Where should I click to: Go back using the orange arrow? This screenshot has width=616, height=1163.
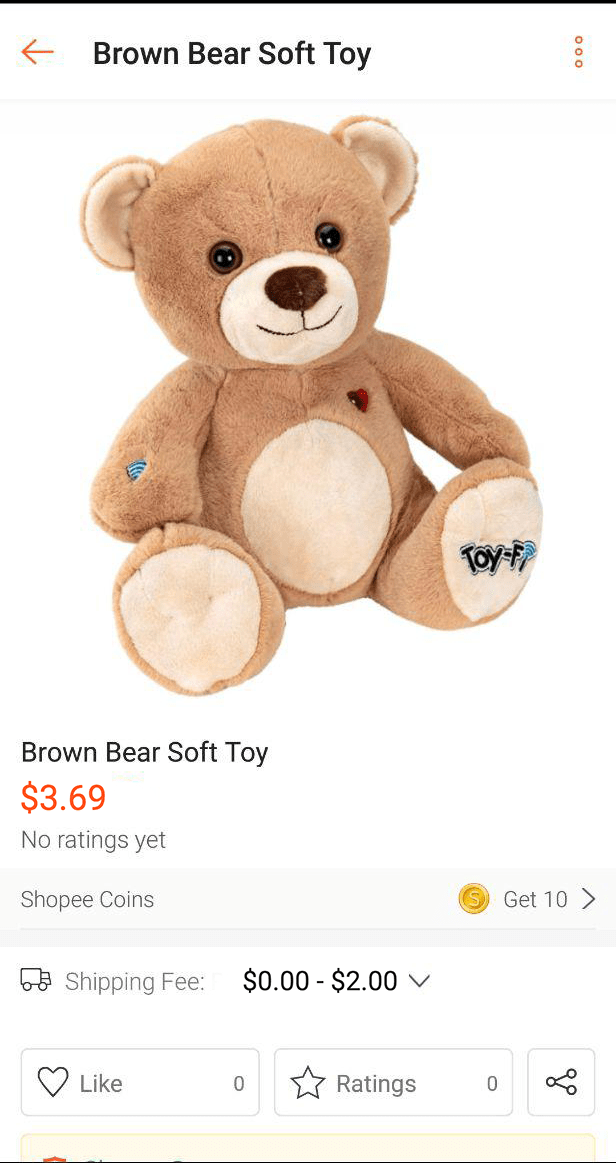37,53
